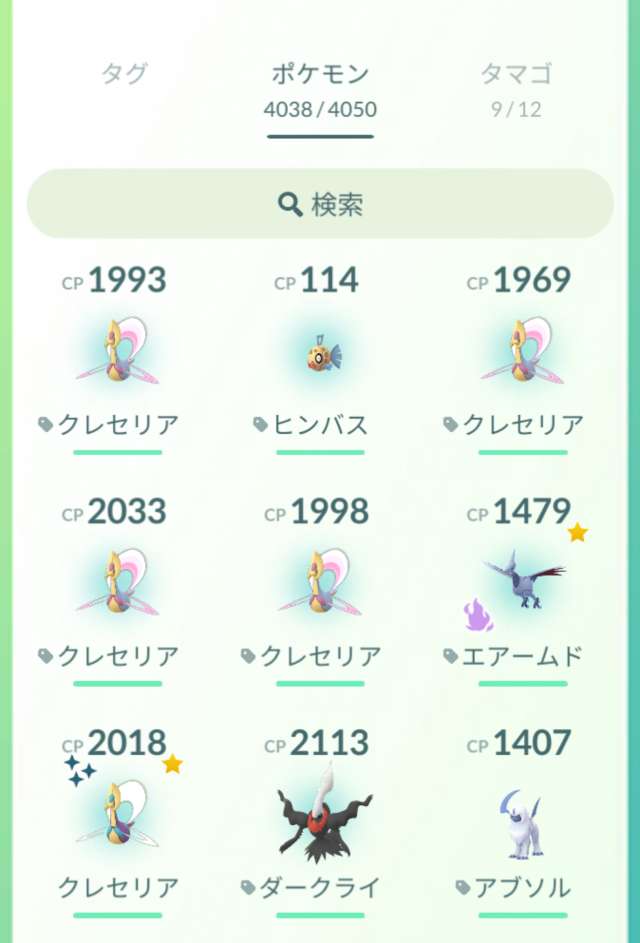
Task: Open the 検索 search bar
Action: 320,204
